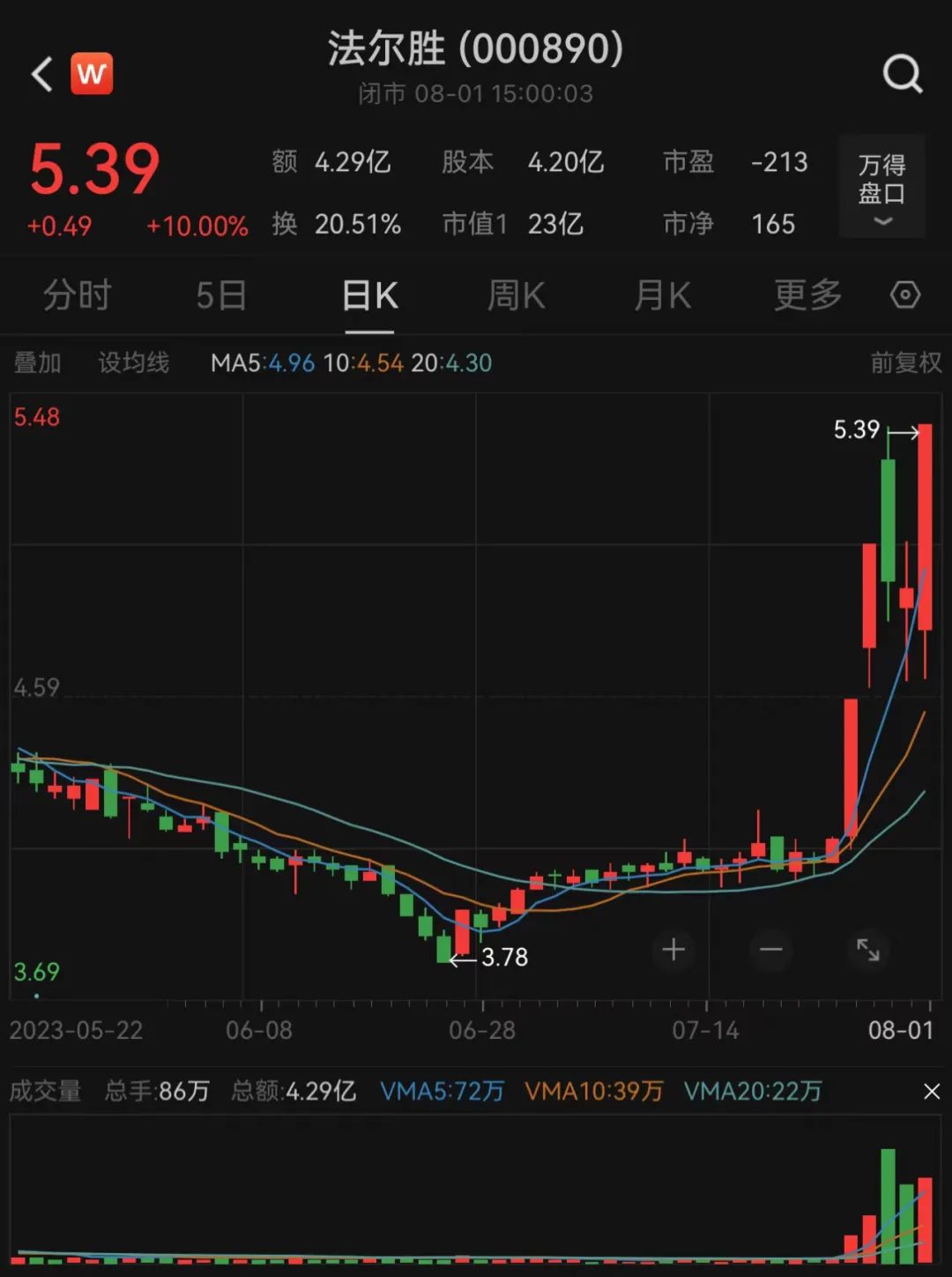Go back using the top-left arrow

[x=42, y=74]
